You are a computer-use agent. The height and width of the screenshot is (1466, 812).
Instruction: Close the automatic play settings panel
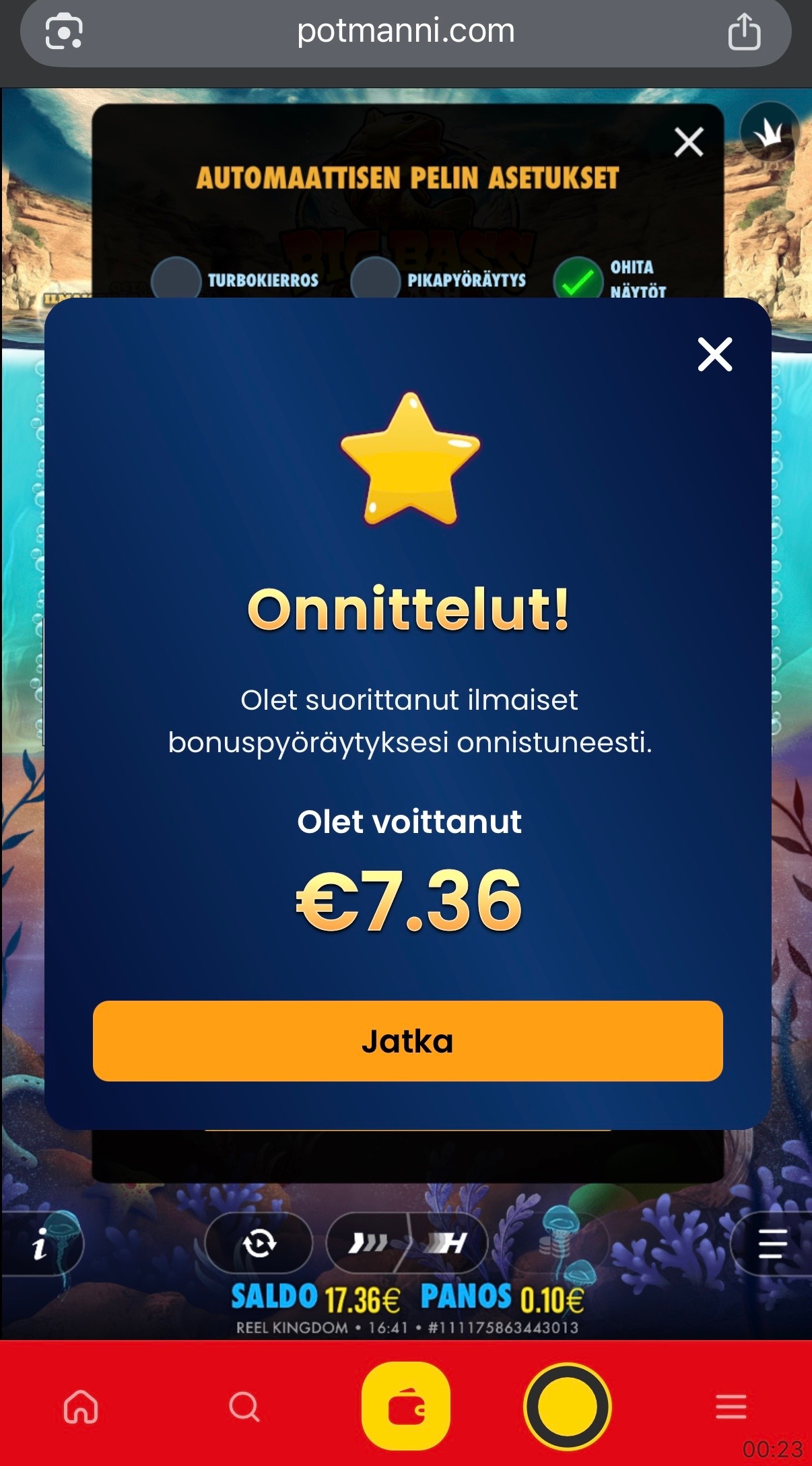pos(688,142)
